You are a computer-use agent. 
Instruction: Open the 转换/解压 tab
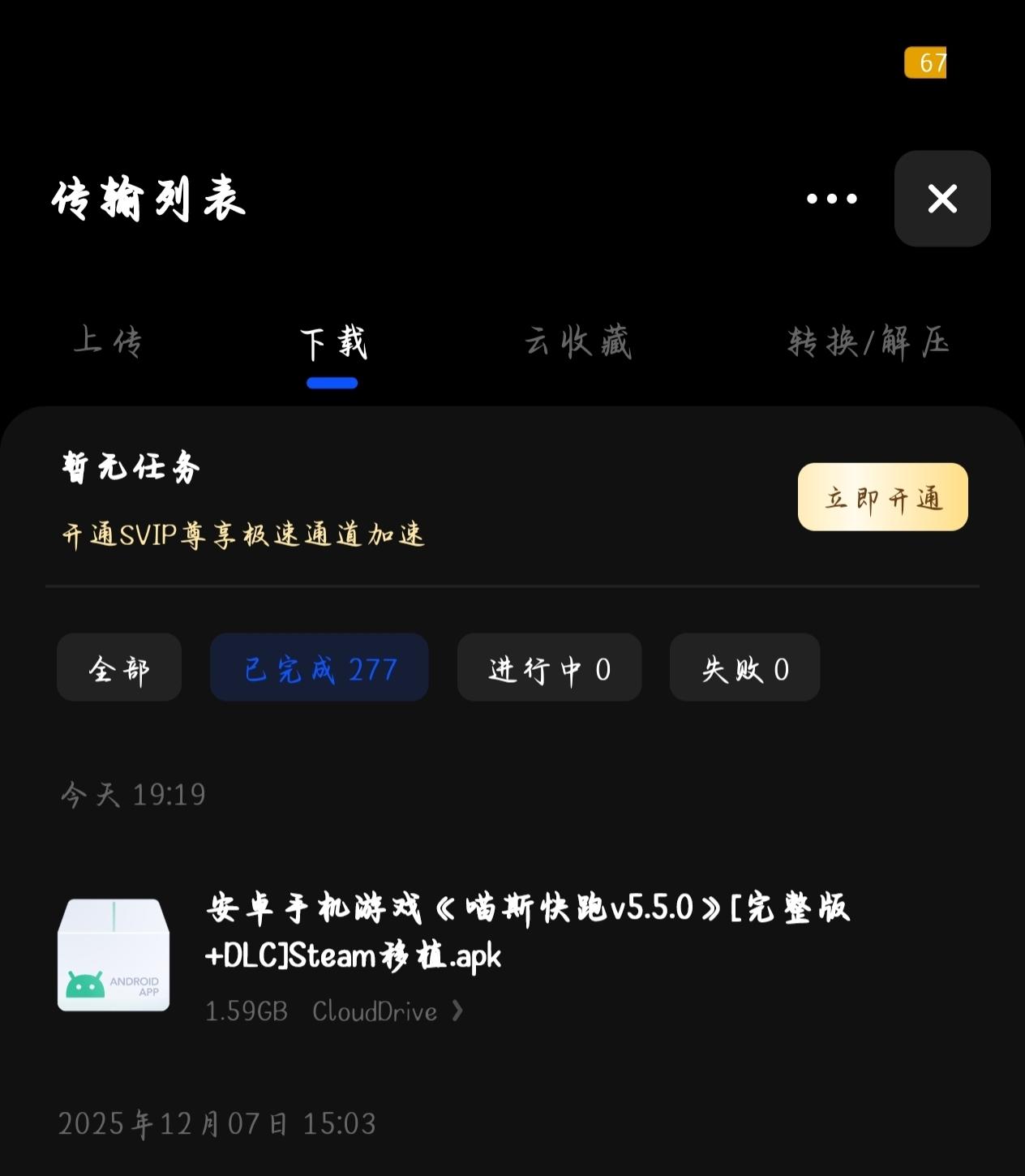click(868, 341)
